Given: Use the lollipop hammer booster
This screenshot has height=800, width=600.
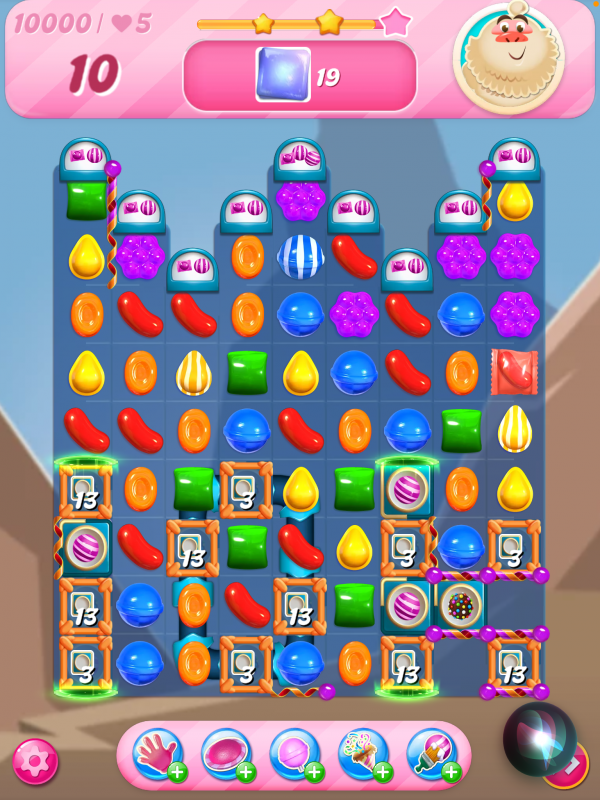Looking at the screenshot, I should [294, 753].
